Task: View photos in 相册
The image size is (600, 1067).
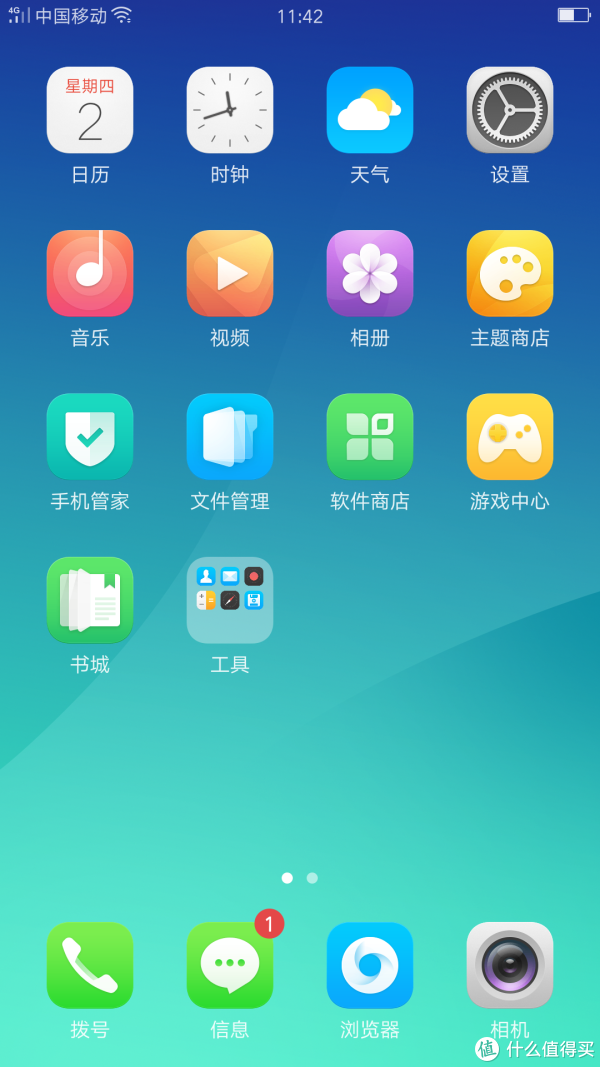Action: coord(370,273)
